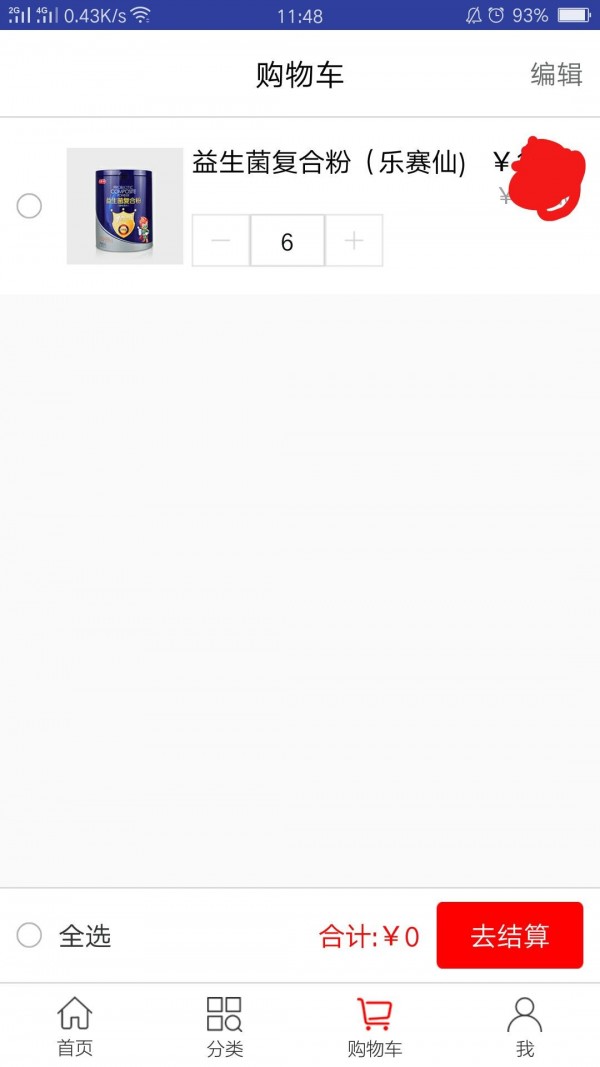Tap 编辑 to edit the cart
The width and height of the screenshot is (600, 1067).
tap(556, 74)
